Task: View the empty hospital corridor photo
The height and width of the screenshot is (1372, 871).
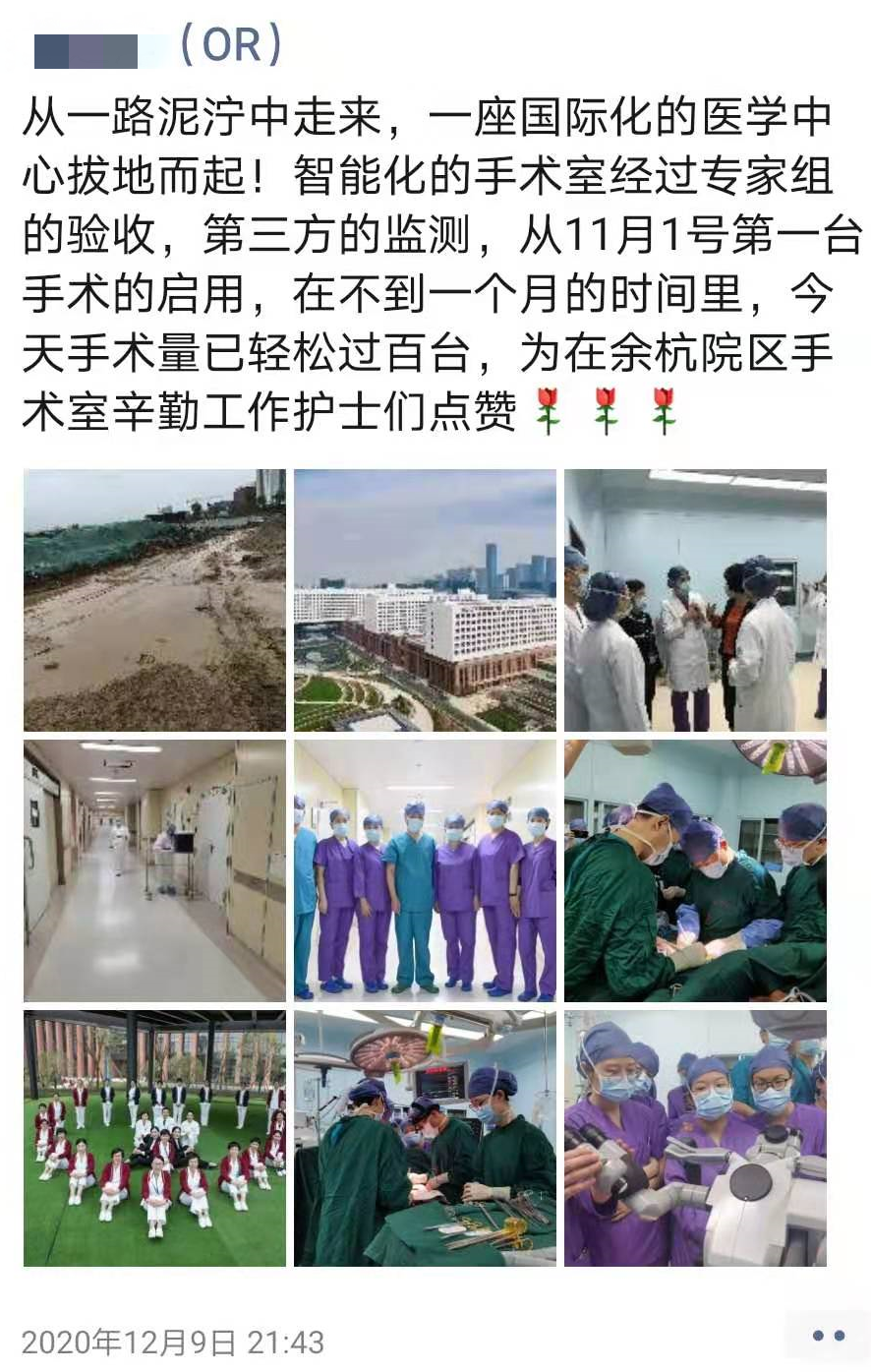Action: pyautogui.click(x=154, y=870)
